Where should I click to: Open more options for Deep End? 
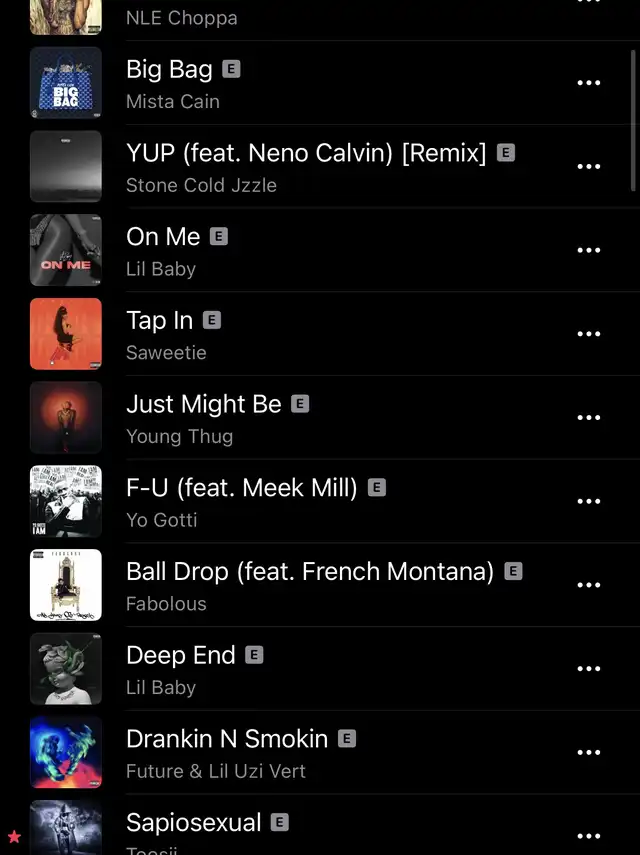pyautogui.click(x=589, y=669)
